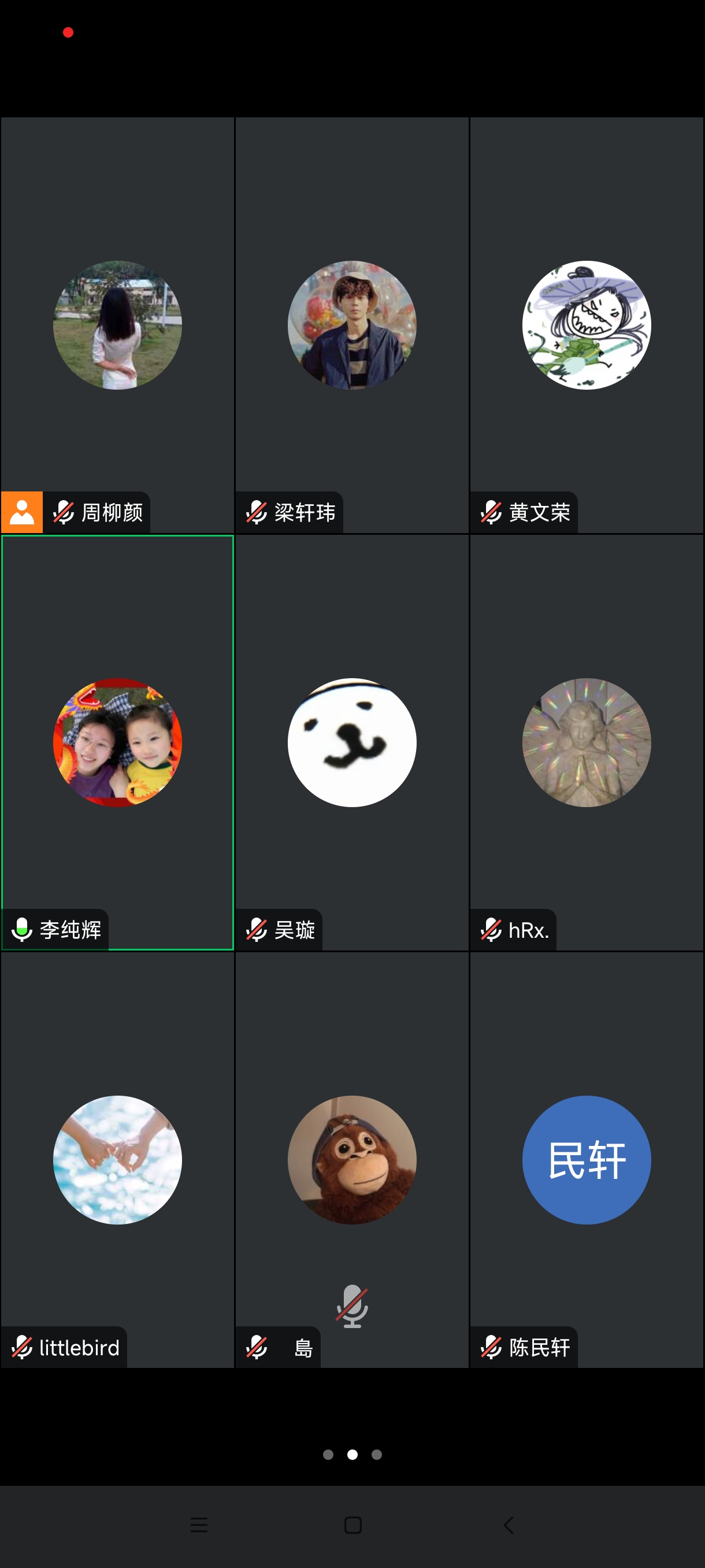The height and width of the screenshot is (1568, 705).
Task: Tap hRx.'s participant tile
Action: click(587, 742)
